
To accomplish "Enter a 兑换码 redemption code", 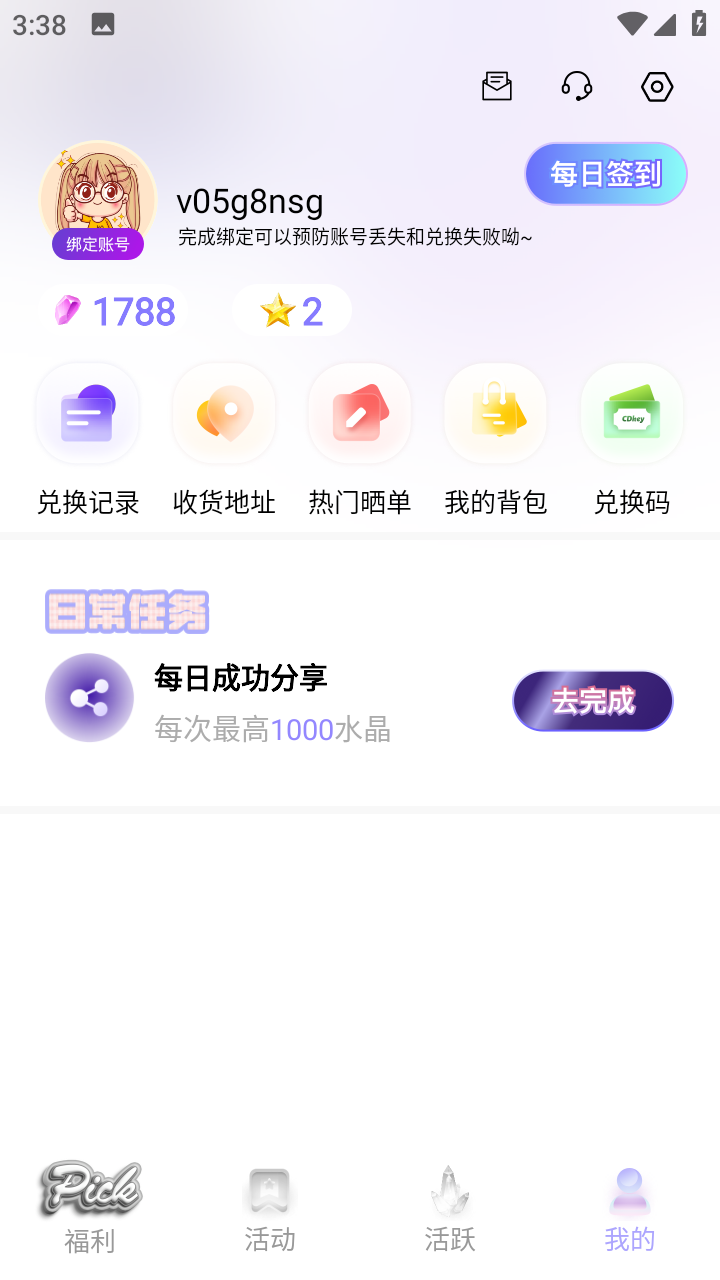I will (632, 440).
